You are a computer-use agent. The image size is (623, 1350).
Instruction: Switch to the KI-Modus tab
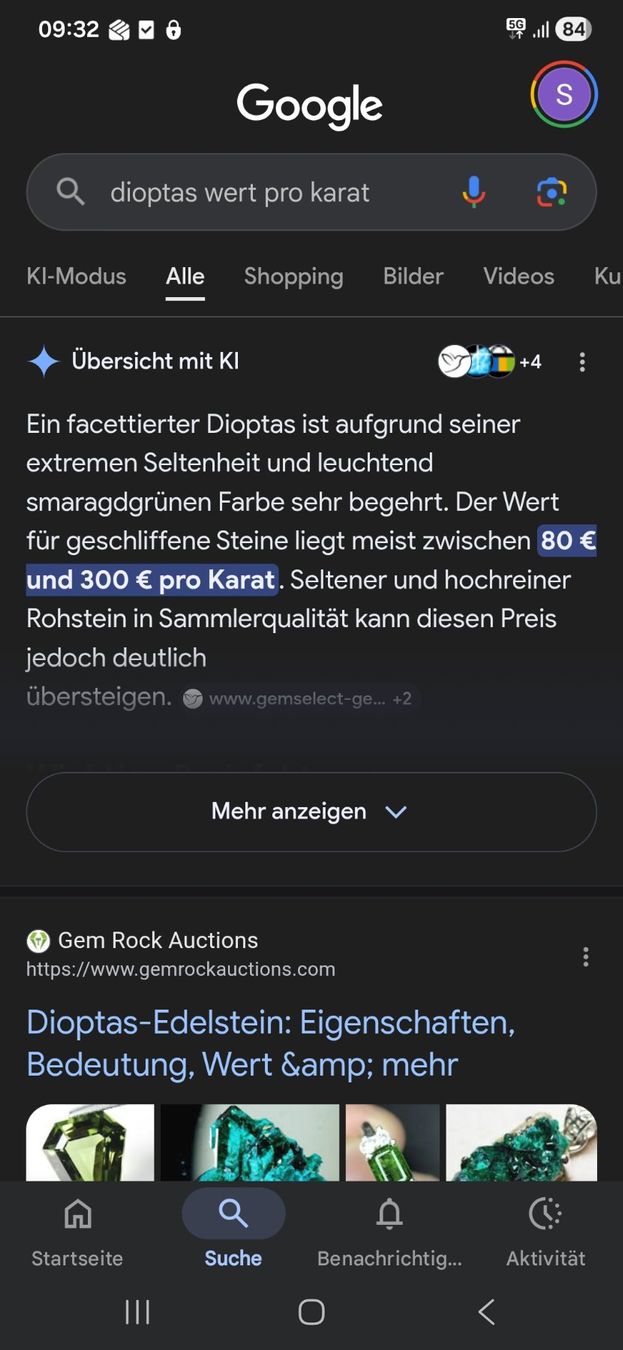(x=76, y=276)
